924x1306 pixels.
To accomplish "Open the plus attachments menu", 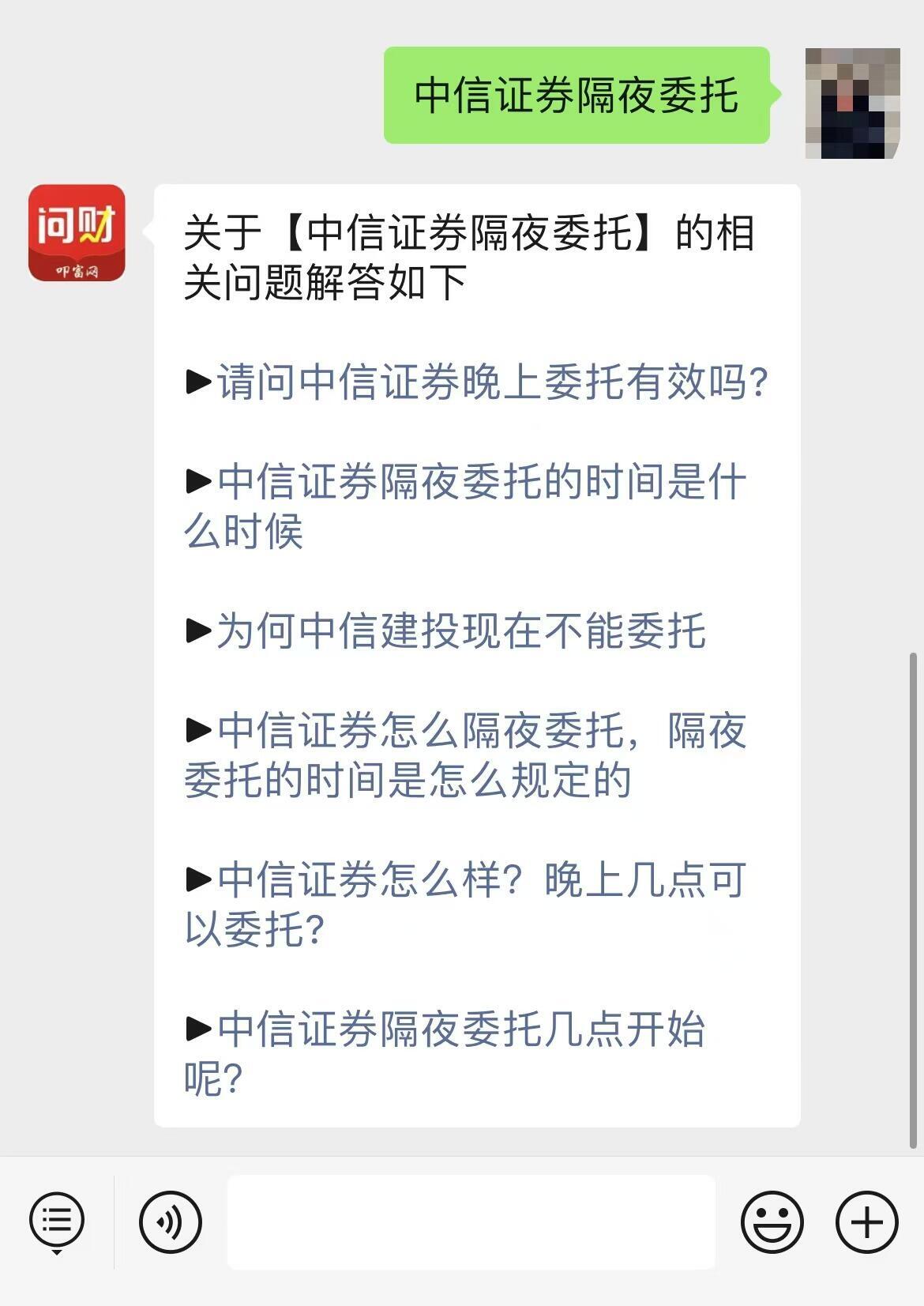I will coord(866,1221).
